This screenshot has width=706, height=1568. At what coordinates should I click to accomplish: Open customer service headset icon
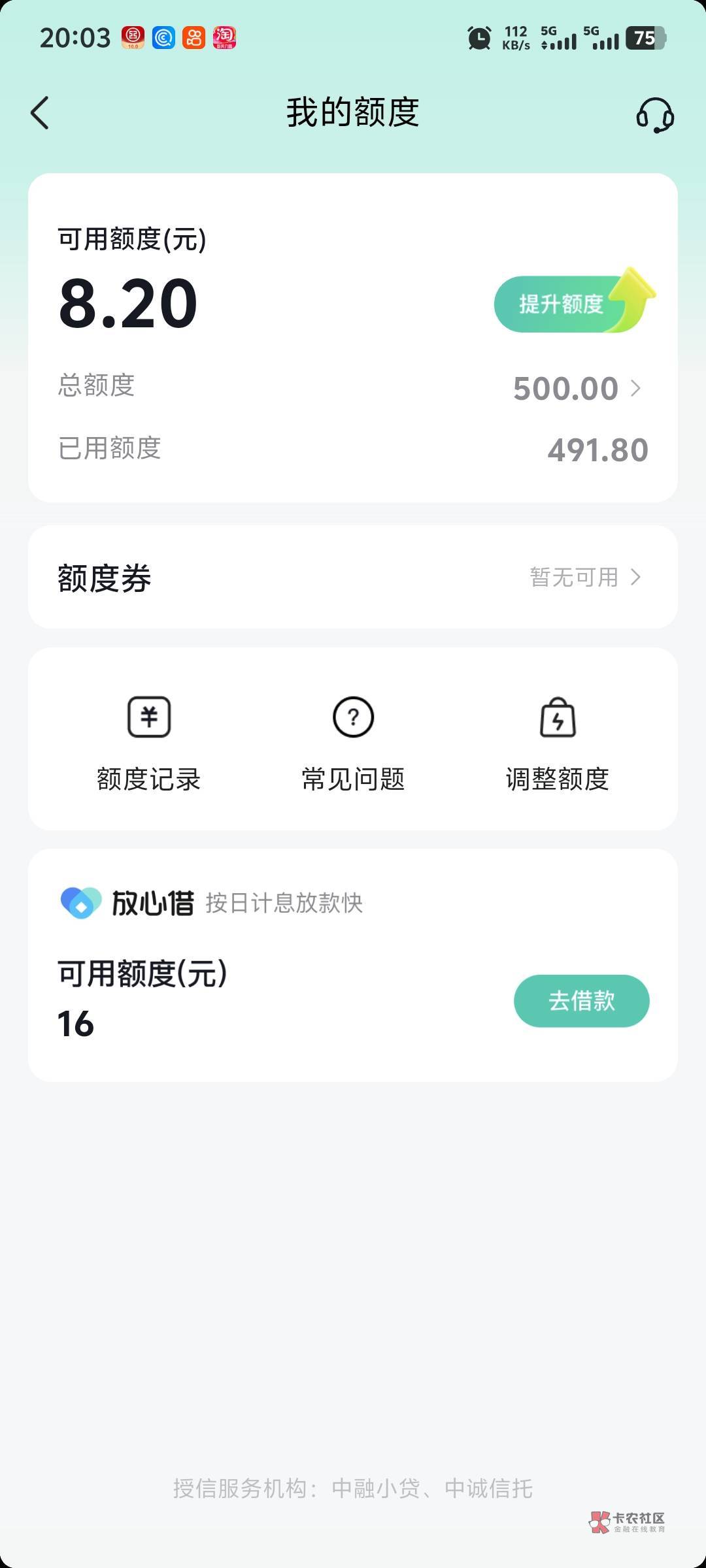tap(655, 115)
